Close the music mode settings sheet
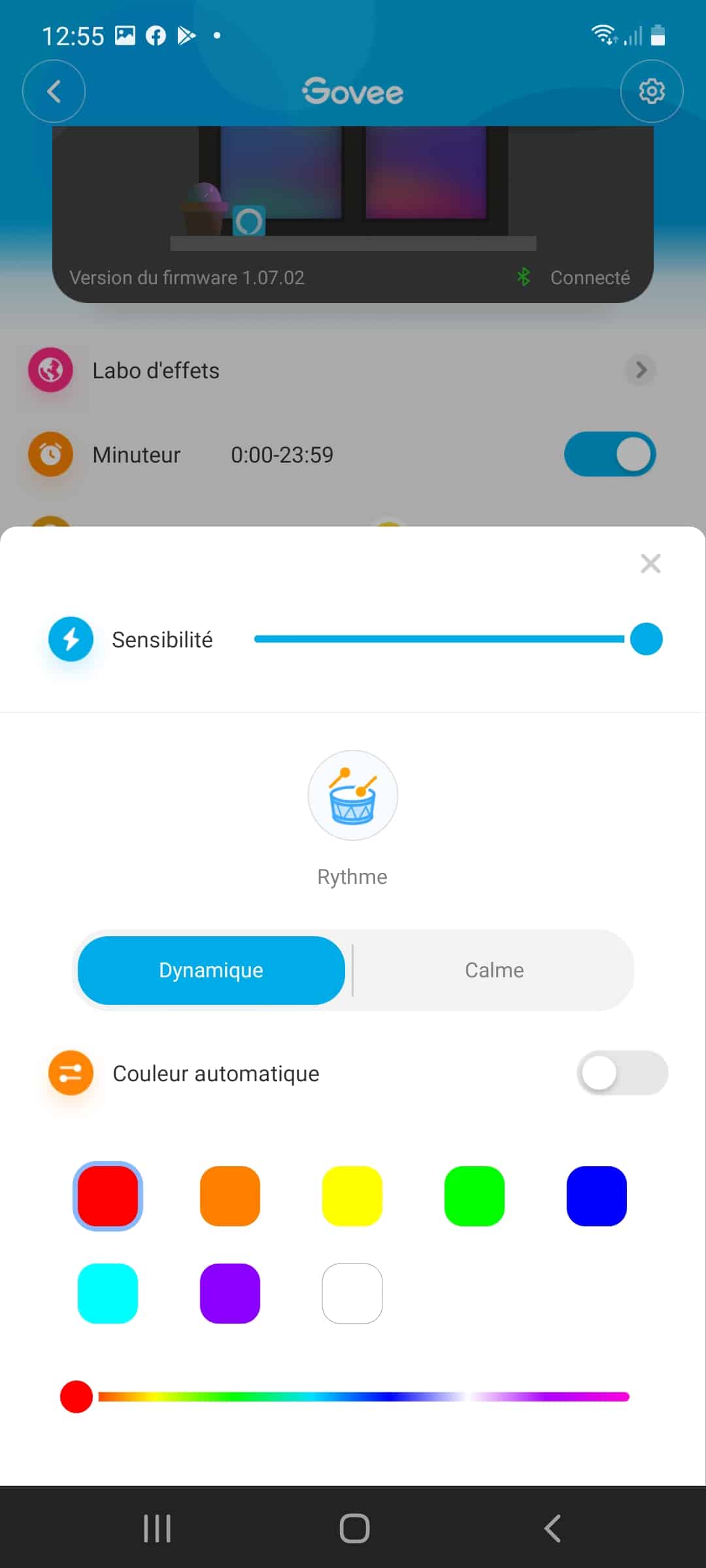Screen dimensions: 706x1568 650,563
